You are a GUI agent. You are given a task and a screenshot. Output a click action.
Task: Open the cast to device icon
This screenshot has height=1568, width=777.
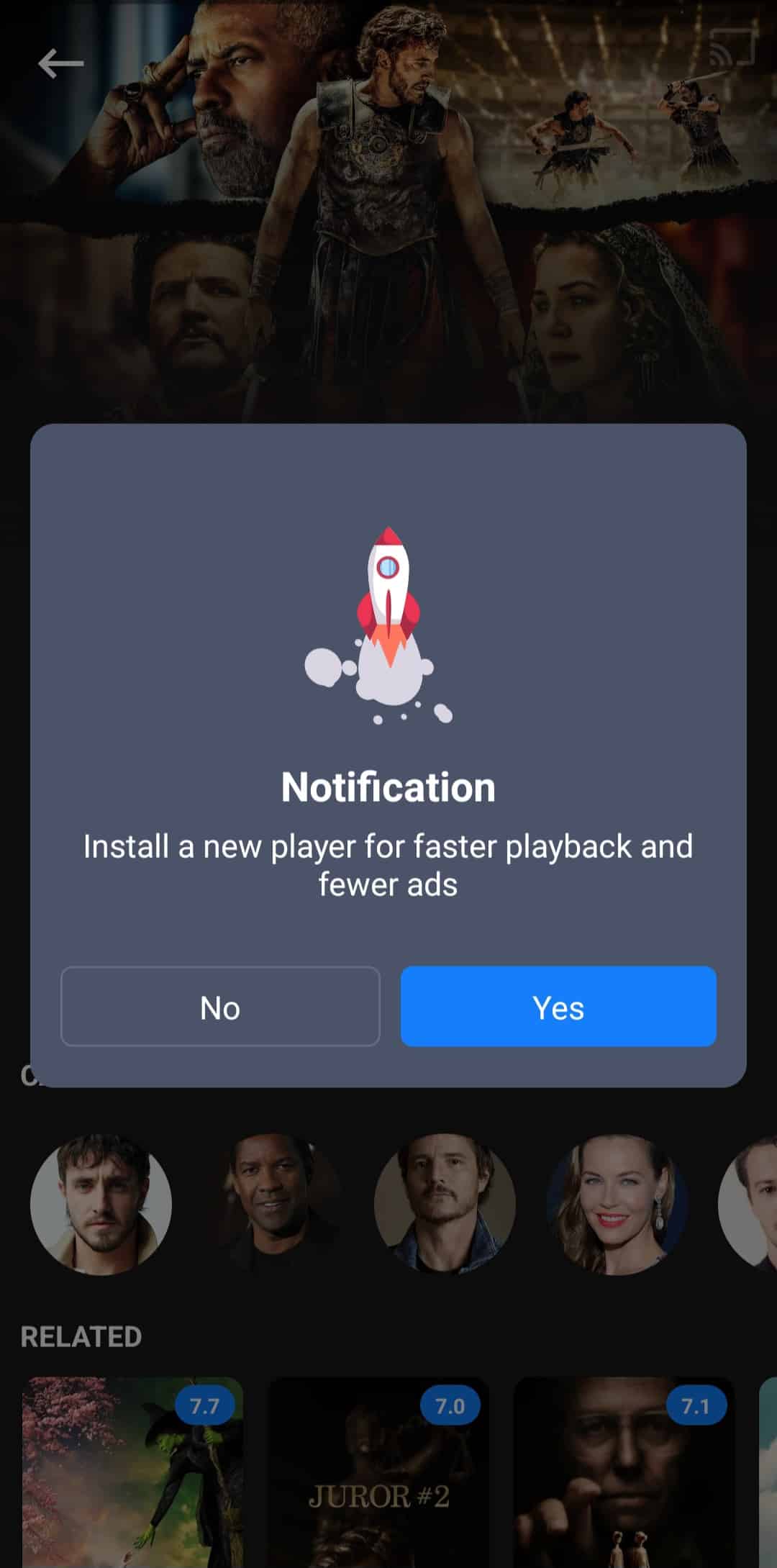[732, 49]
